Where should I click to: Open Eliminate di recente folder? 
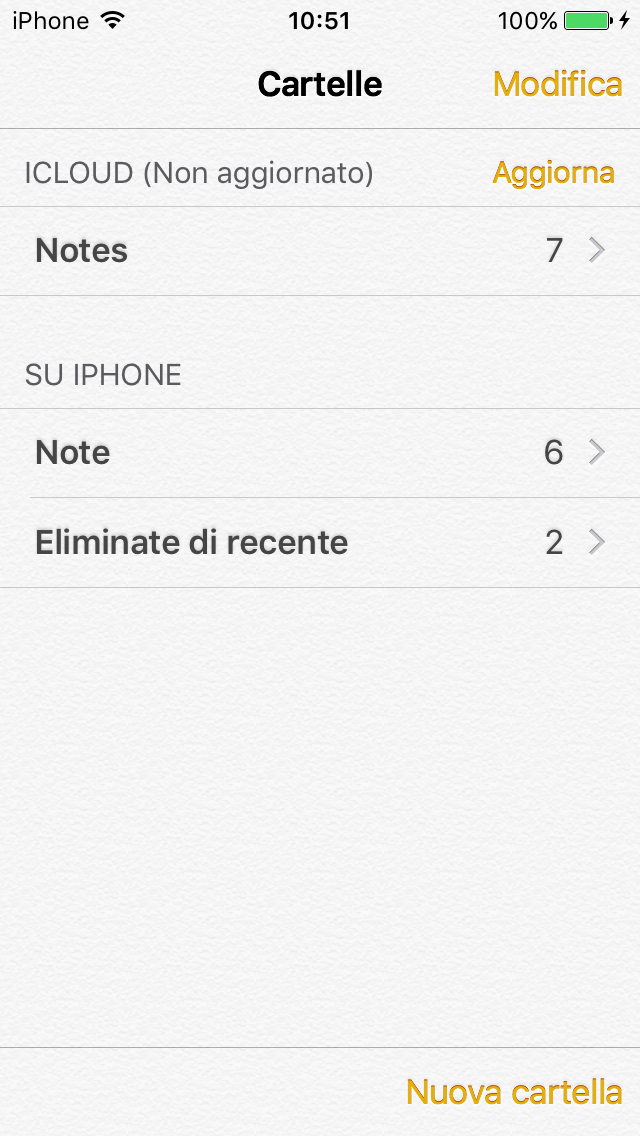tap(320, 543)
